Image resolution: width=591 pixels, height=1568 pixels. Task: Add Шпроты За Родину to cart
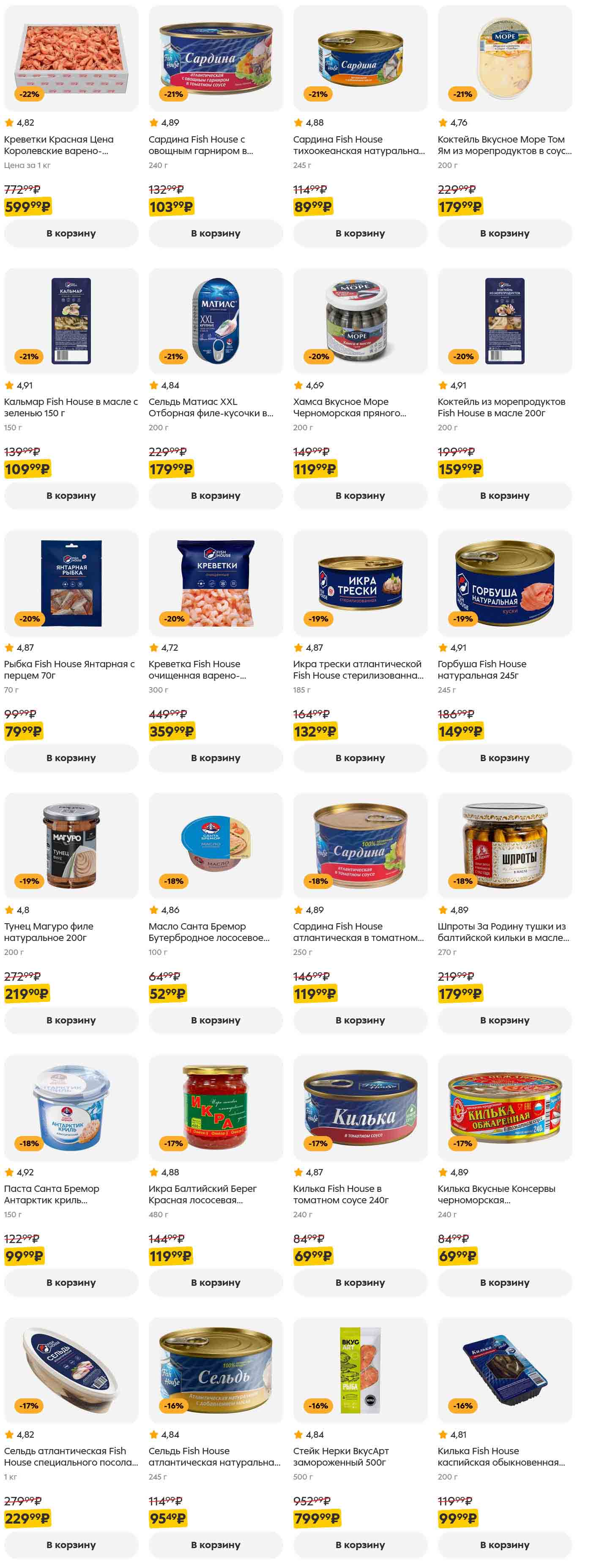pyautogui.click(x=504, y=1020)
